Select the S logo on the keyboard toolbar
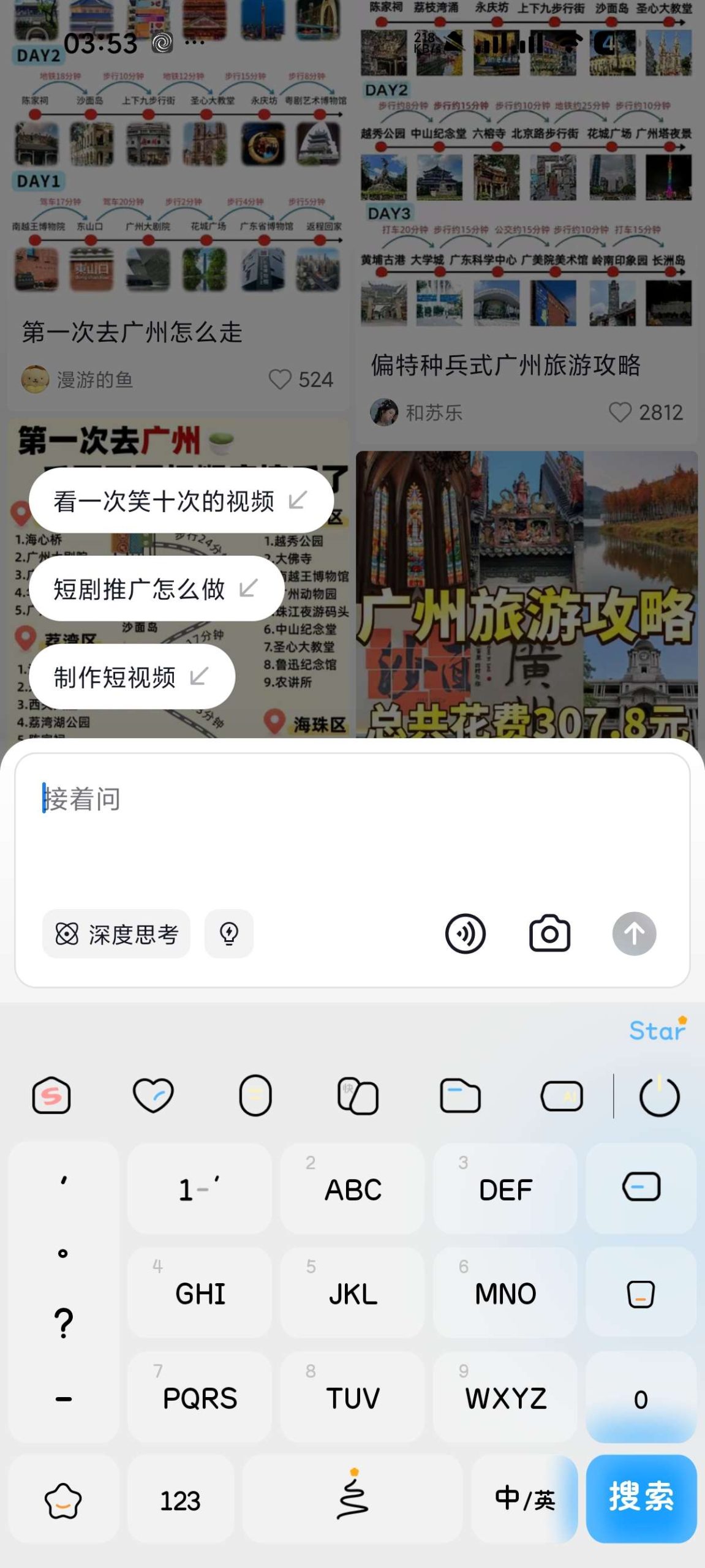Screen dimensions: 705x1568 (51, 1096)
